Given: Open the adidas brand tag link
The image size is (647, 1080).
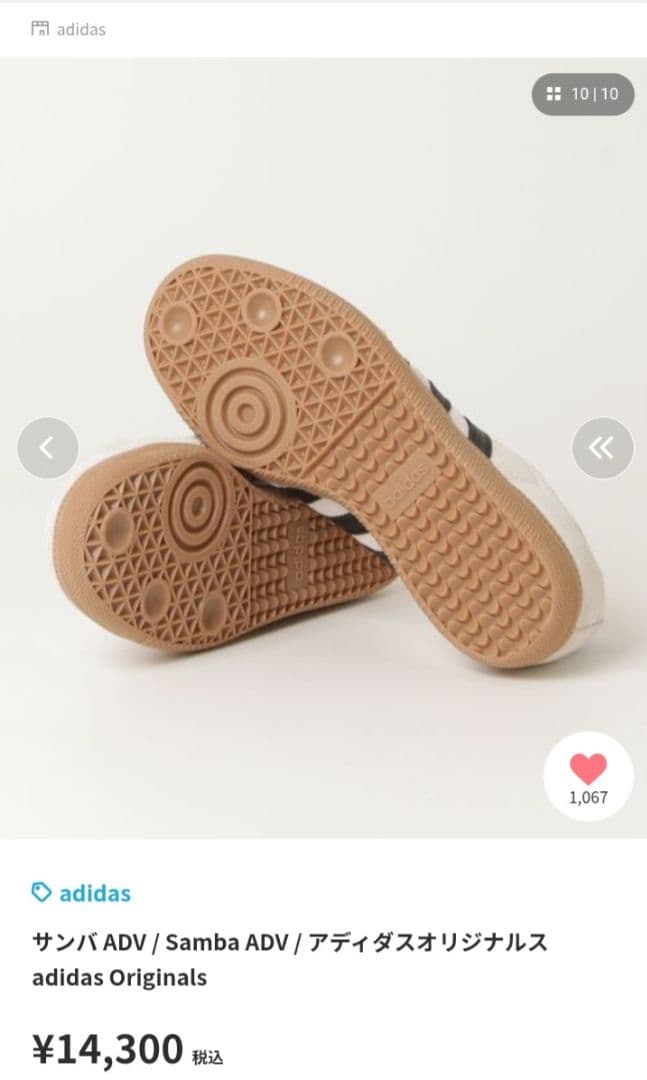Looking at the screenshot, I should (x=82, y=893).
